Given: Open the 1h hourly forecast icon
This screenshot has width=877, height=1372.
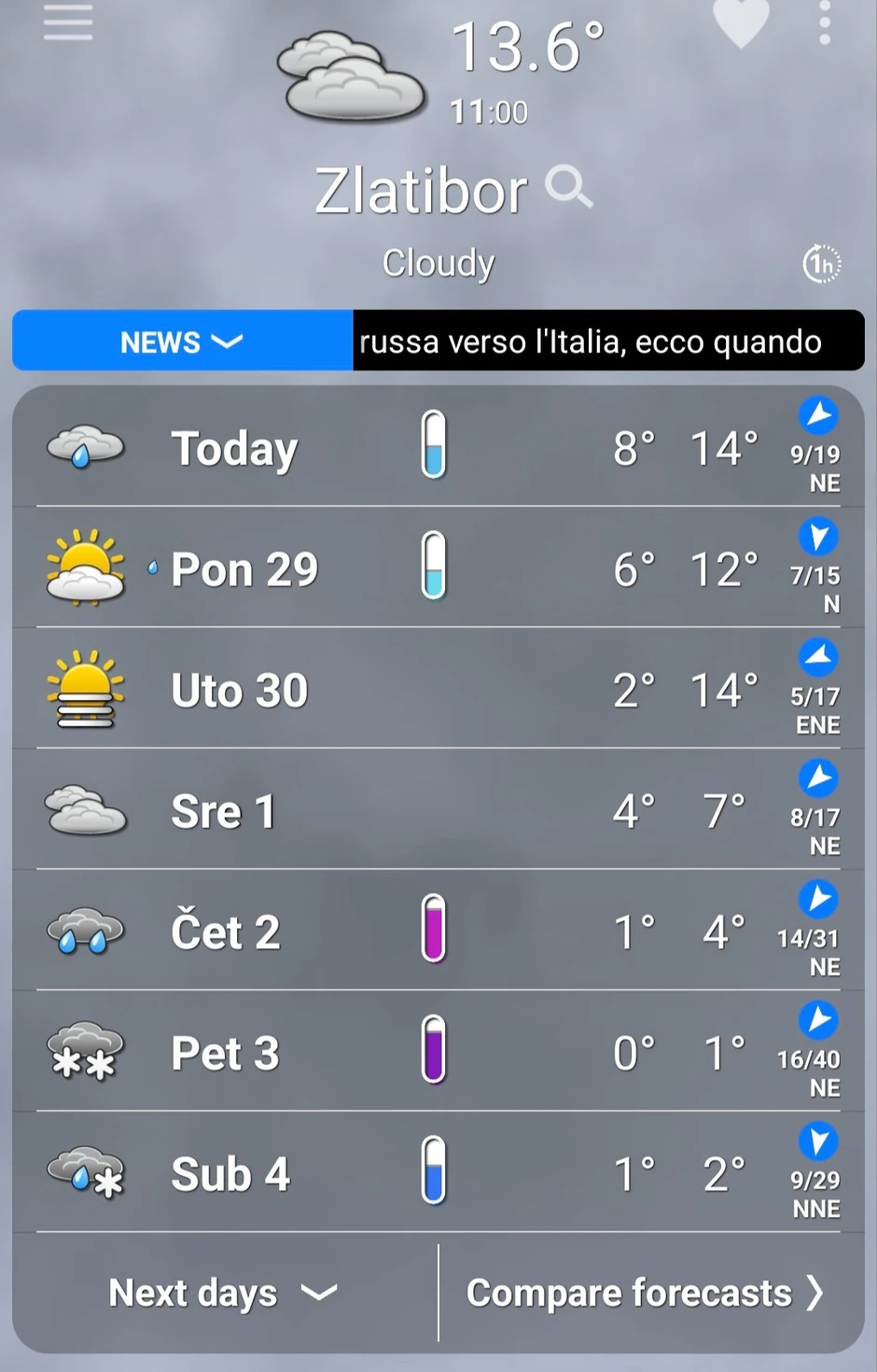Looking at the screenshot, I should (822, 264).
